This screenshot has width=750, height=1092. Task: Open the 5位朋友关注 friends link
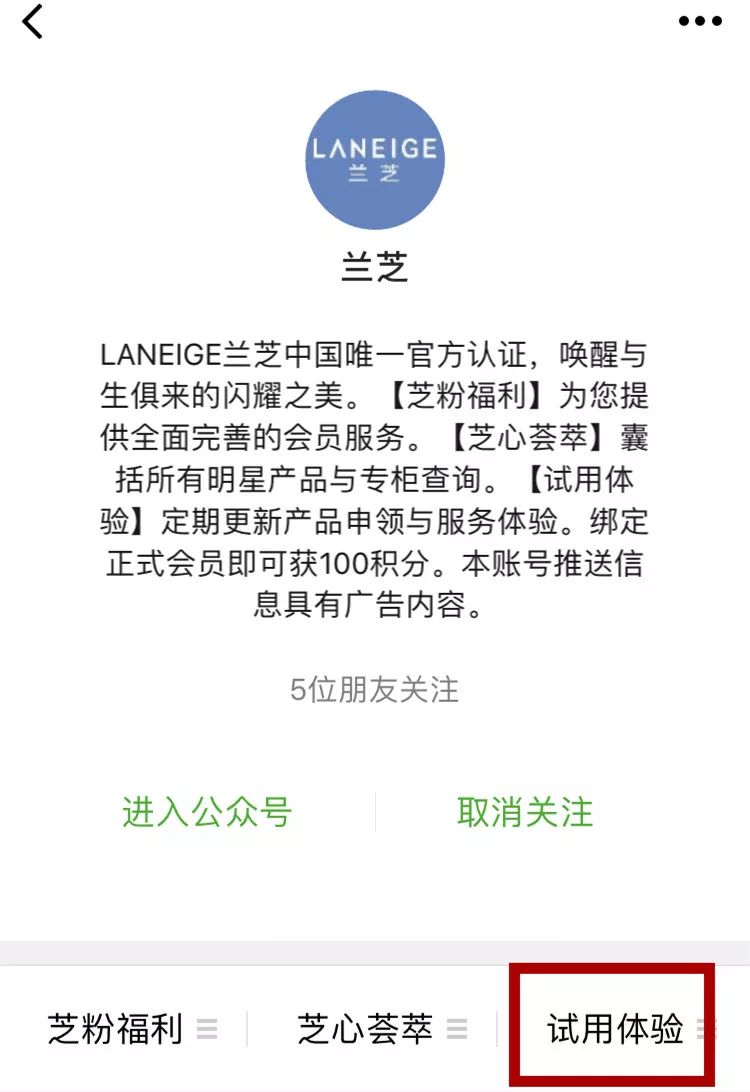click(374, 692)
